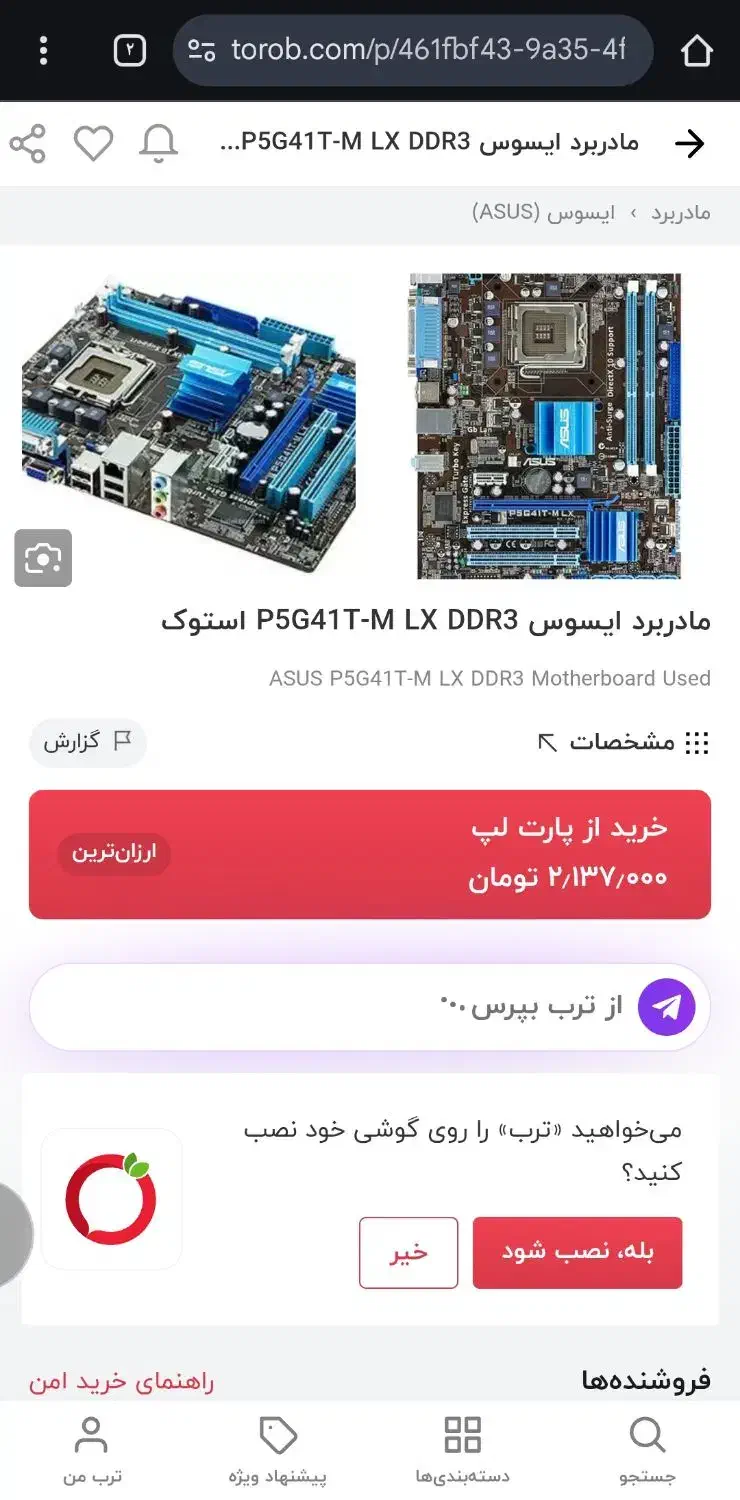The image size is (740, 1500).
Task: Open image search via camera icon on photo
Action: coord(43,558)
